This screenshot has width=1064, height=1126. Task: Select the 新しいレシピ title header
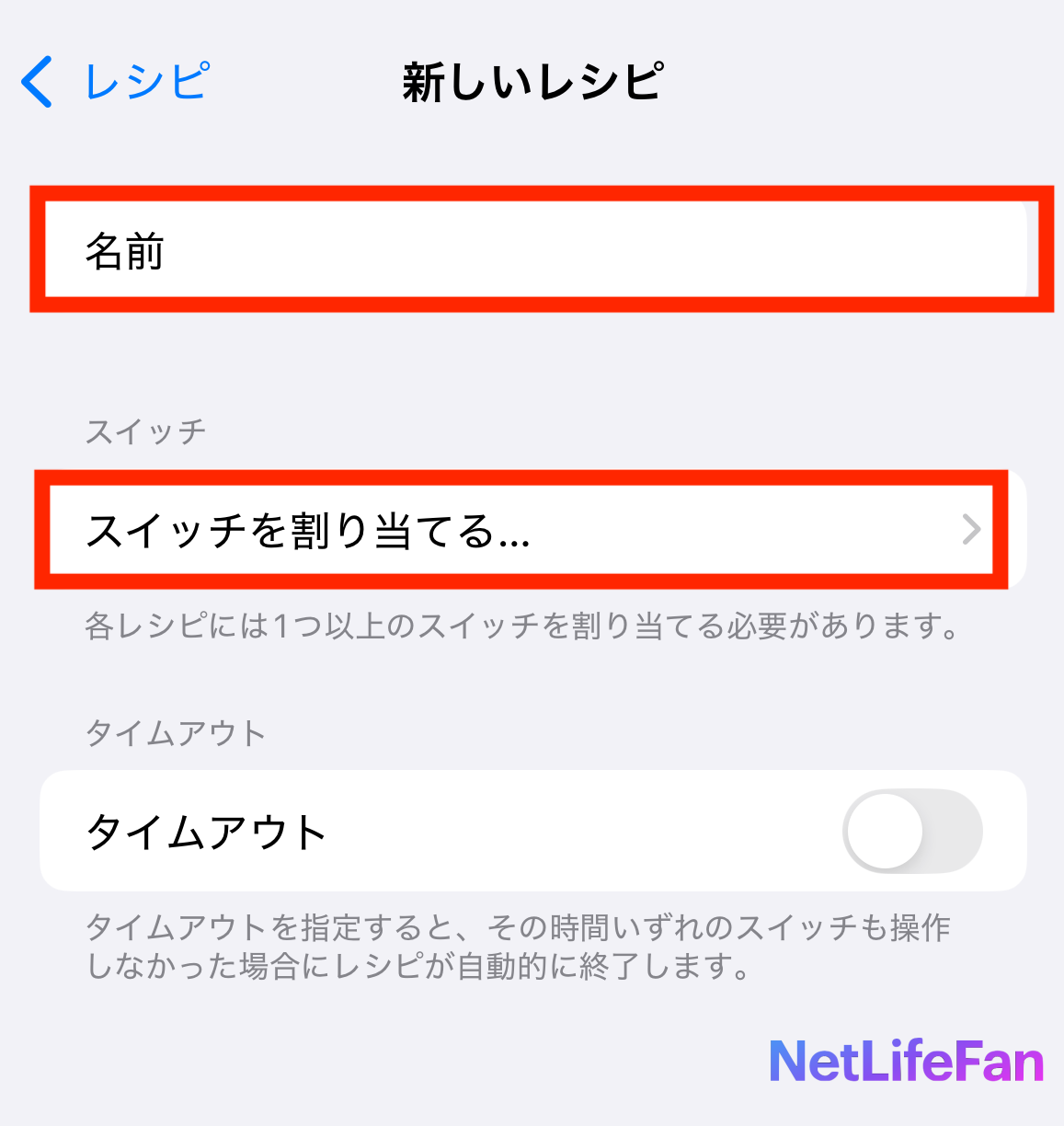(532, 81)
